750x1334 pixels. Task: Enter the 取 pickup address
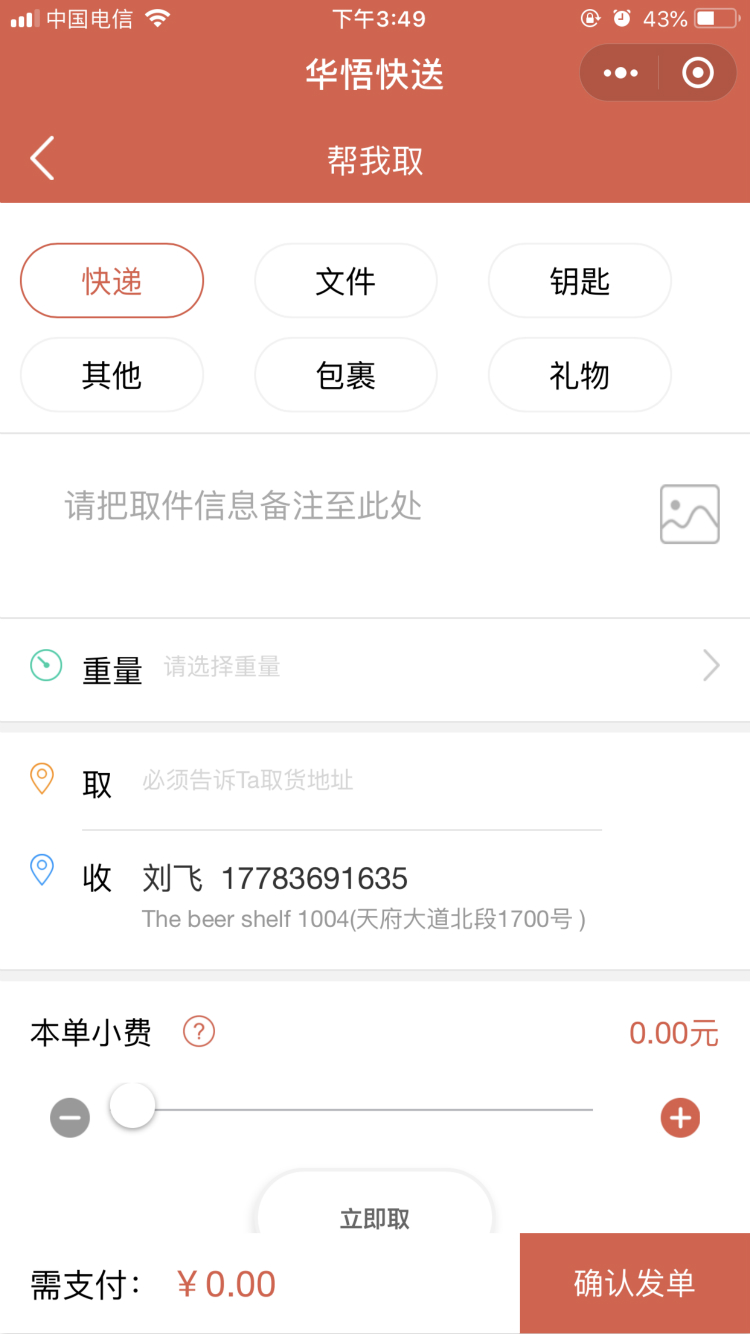pyautogui.click(x=375, y=781)
